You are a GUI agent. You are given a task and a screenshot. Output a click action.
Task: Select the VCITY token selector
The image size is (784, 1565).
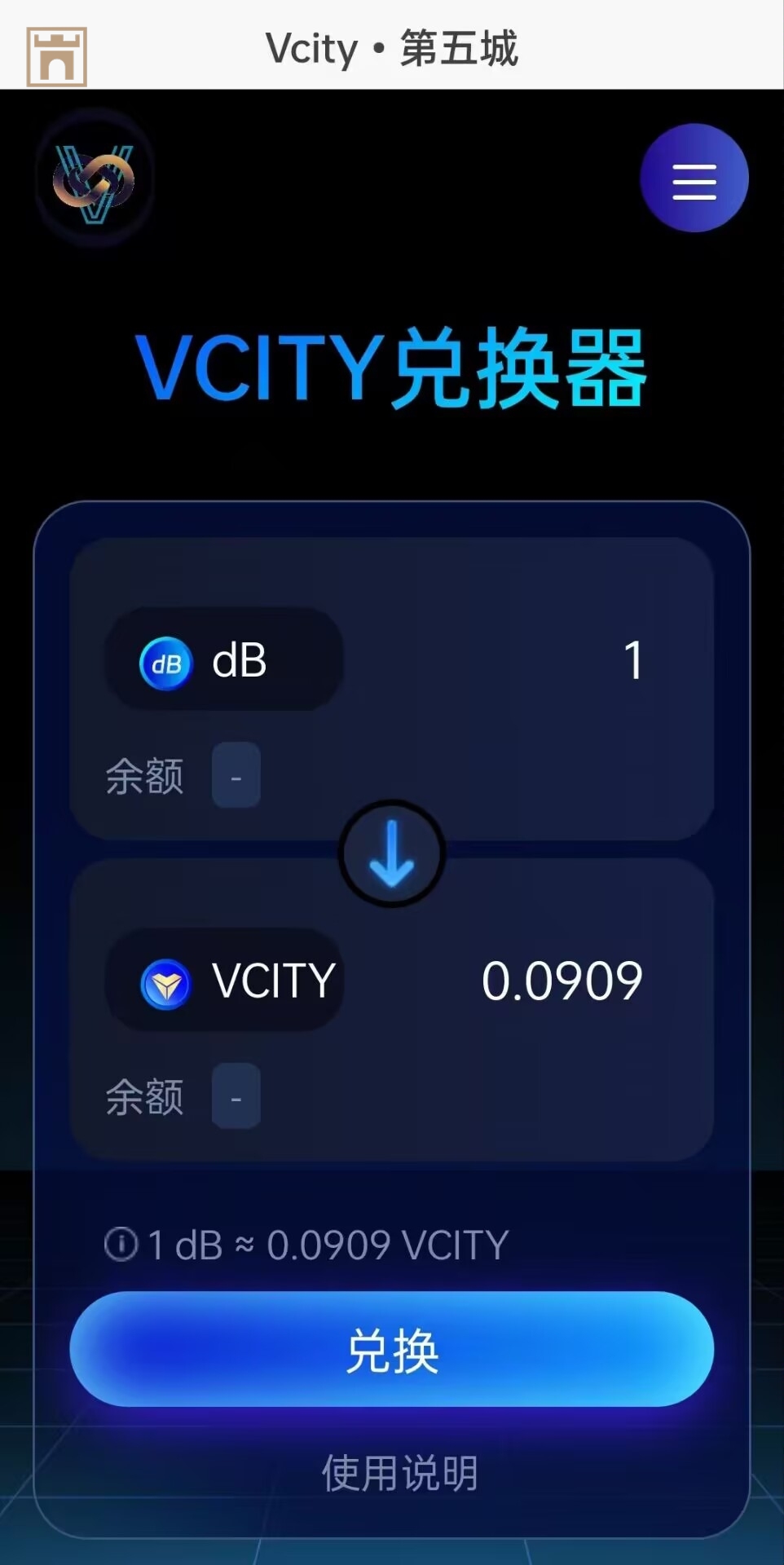(224, 981)
